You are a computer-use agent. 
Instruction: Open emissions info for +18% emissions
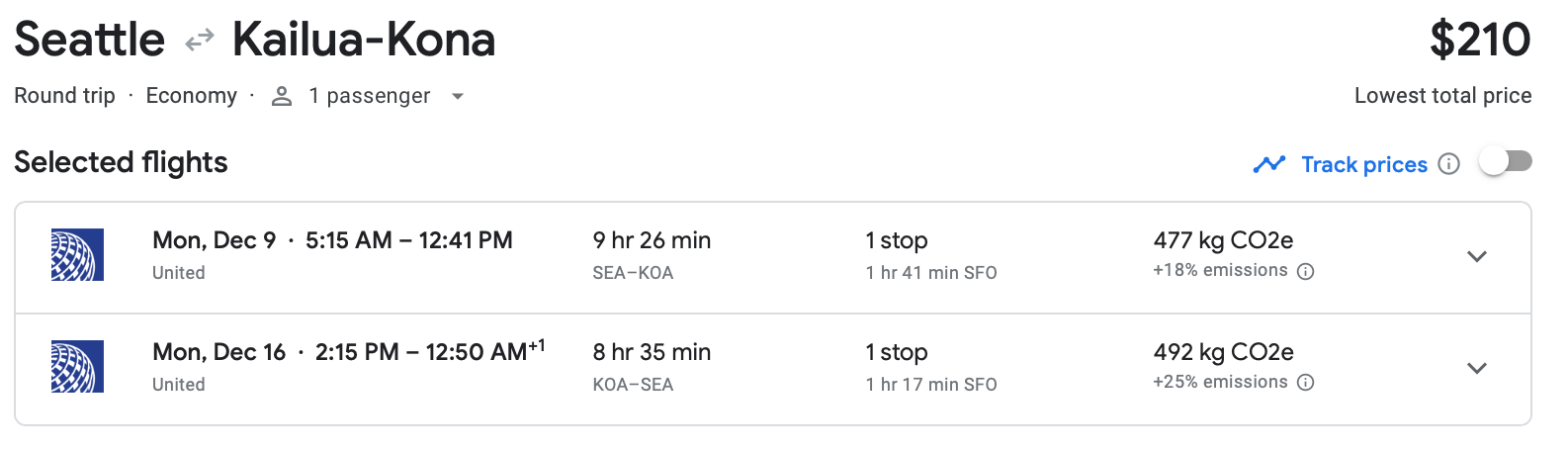pyautogui.click(x=1305, y=272)
